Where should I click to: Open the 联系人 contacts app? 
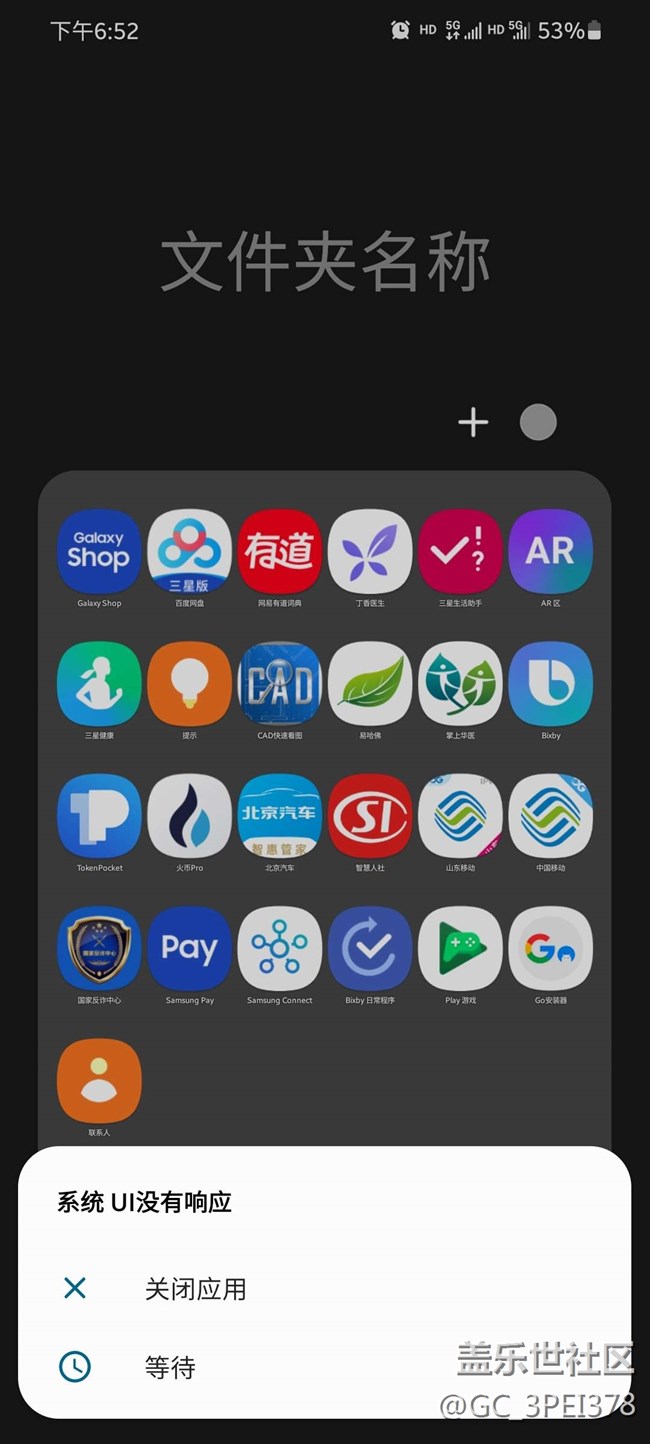tap(99, 1081)
